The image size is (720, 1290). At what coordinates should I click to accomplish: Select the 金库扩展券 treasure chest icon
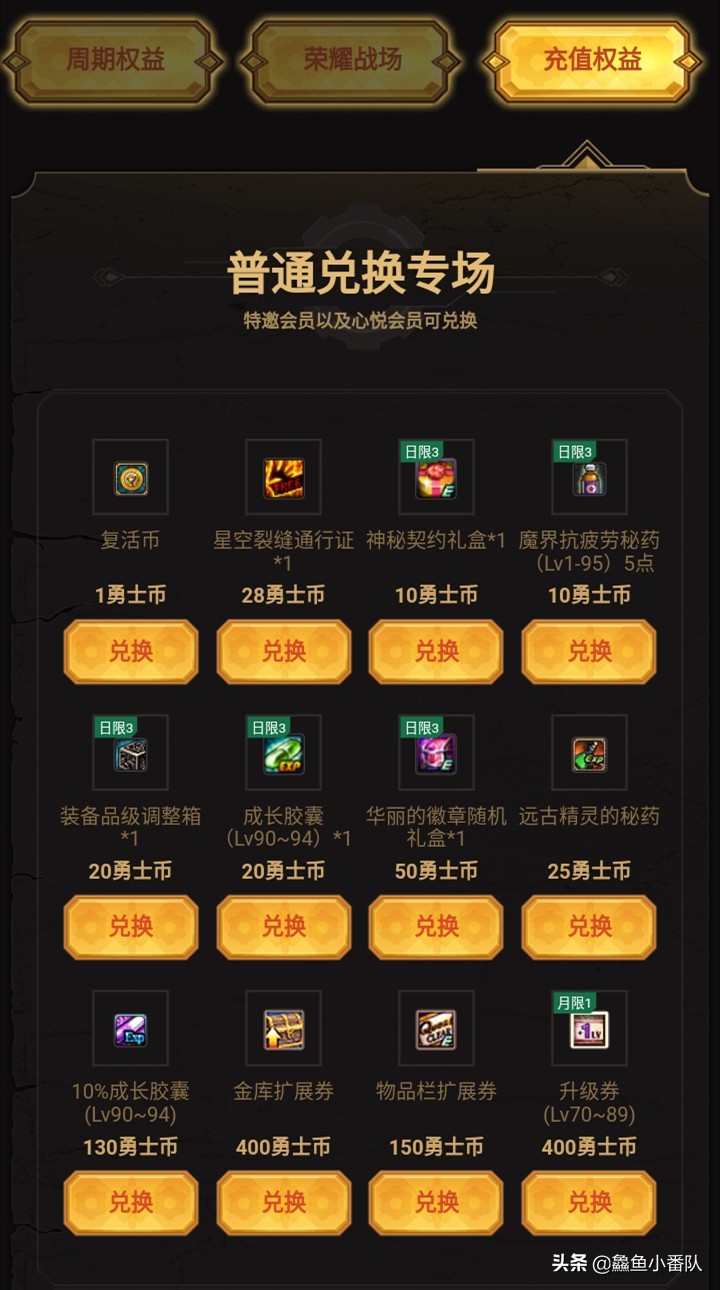click(283, 1028)
